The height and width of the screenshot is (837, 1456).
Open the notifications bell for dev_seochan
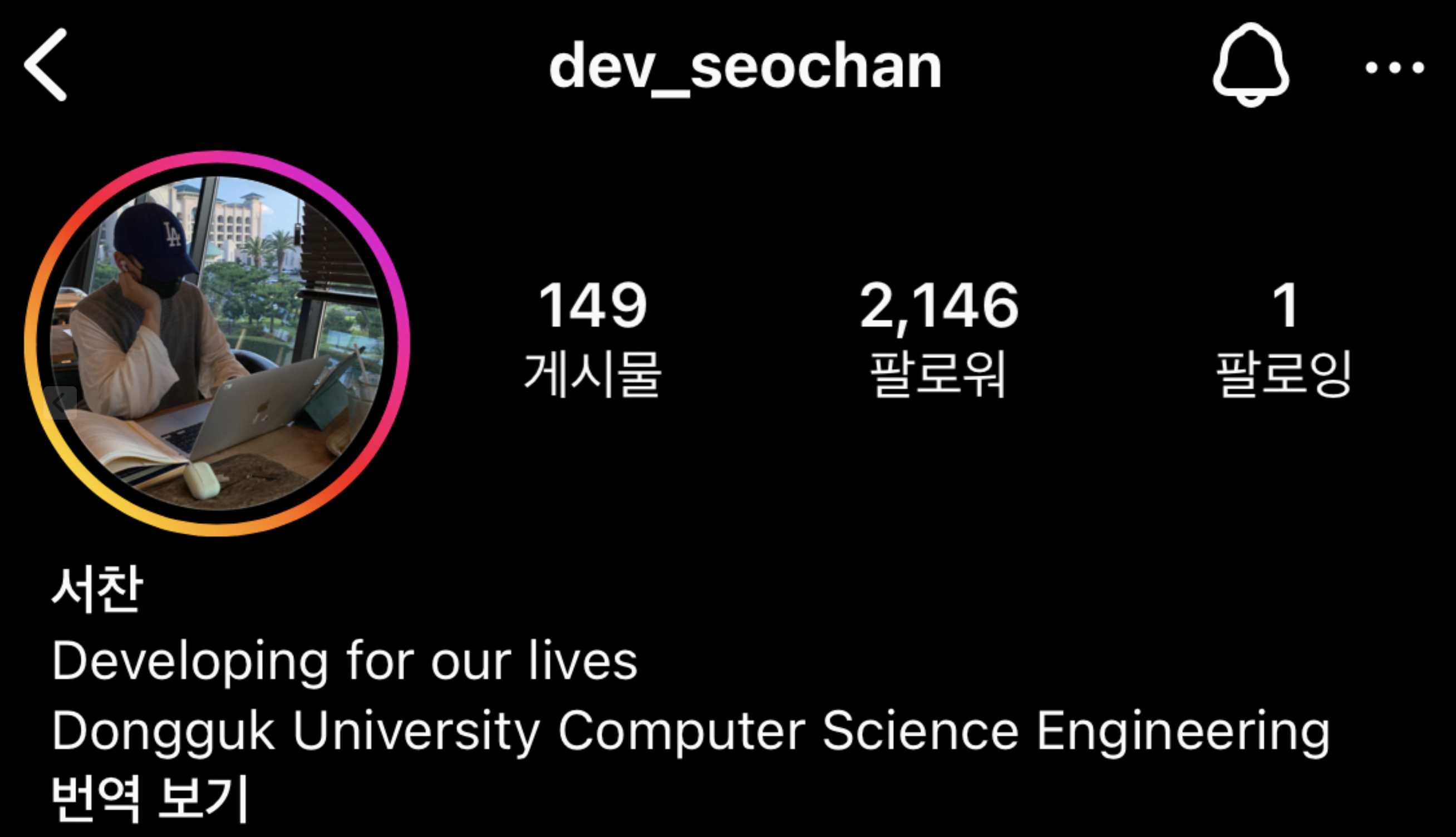[x=1251, y=65]
